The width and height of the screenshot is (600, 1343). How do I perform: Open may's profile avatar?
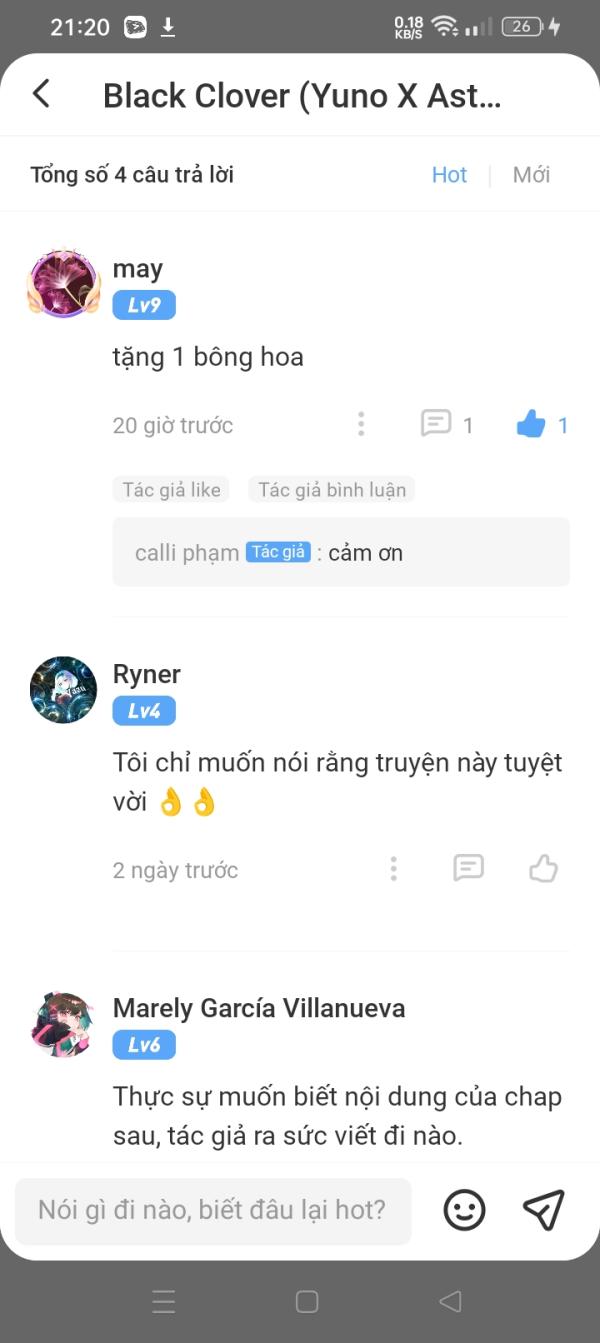pyautogui.click(x=64, y=281)
